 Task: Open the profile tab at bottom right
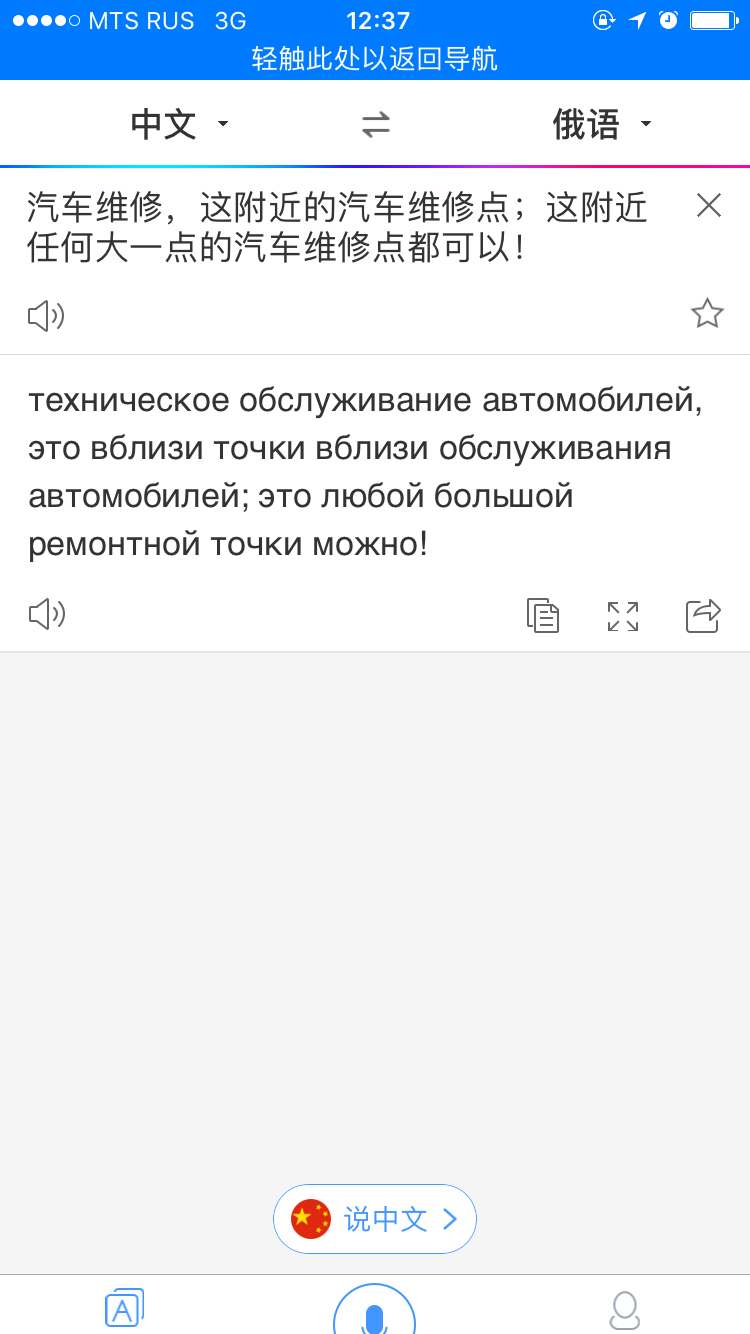pyautogui.click(x=625, y=1310)
